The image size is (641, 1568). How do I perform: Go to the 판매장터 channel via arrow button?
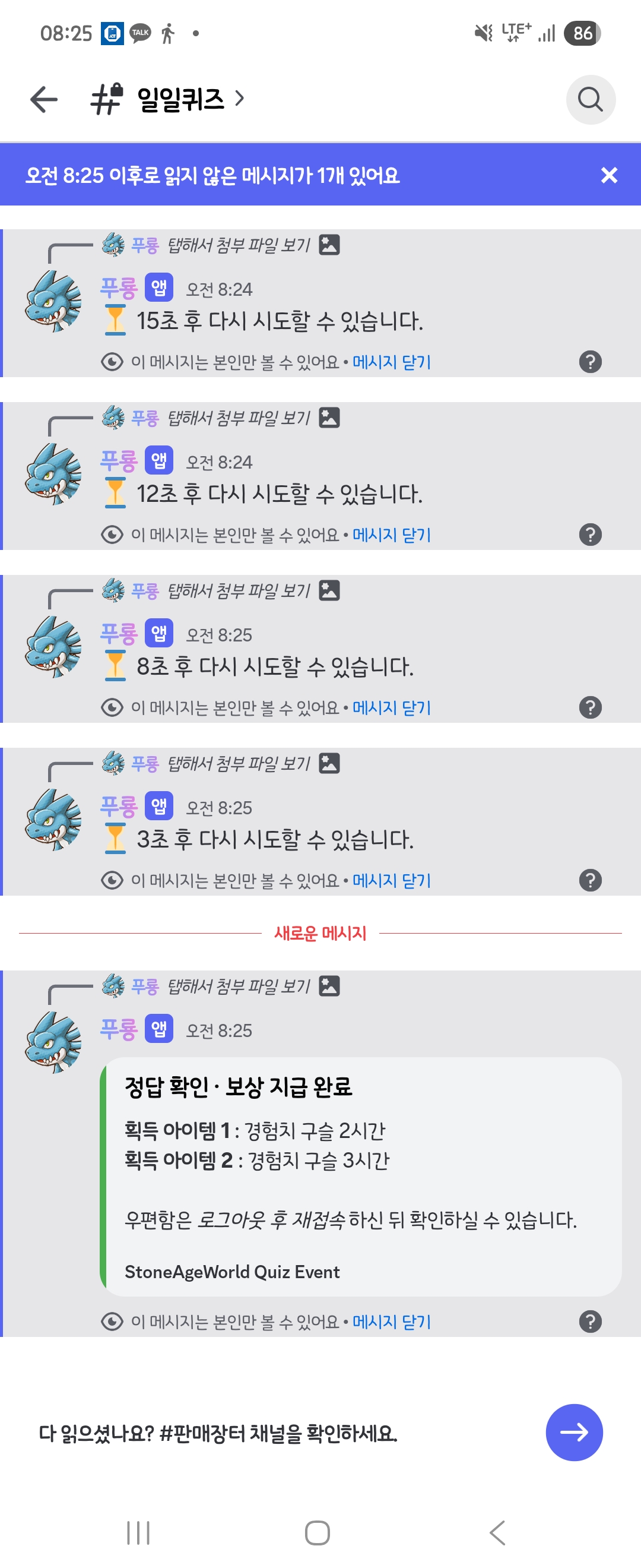[573, 1432]
